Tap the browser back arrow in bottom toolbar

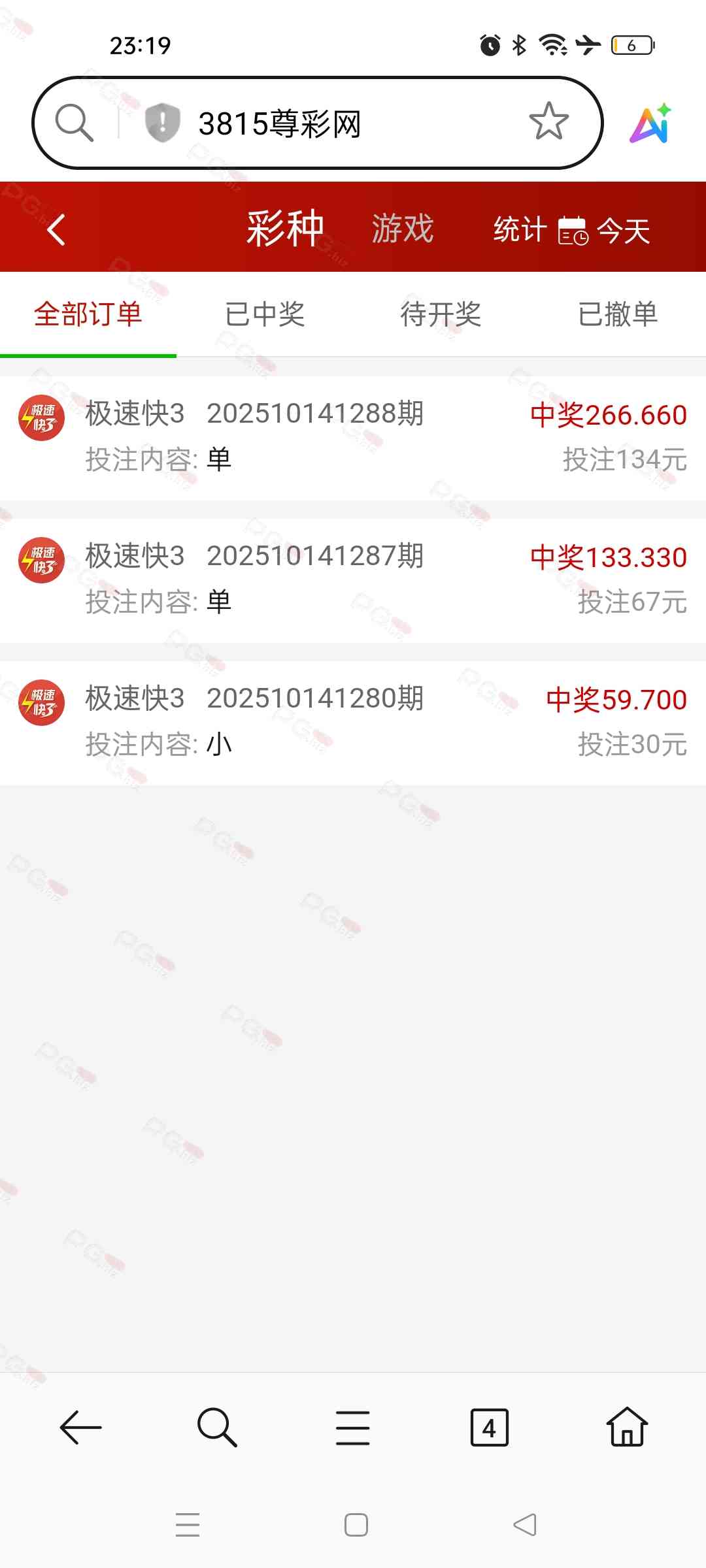click(x=80, y=1428)
